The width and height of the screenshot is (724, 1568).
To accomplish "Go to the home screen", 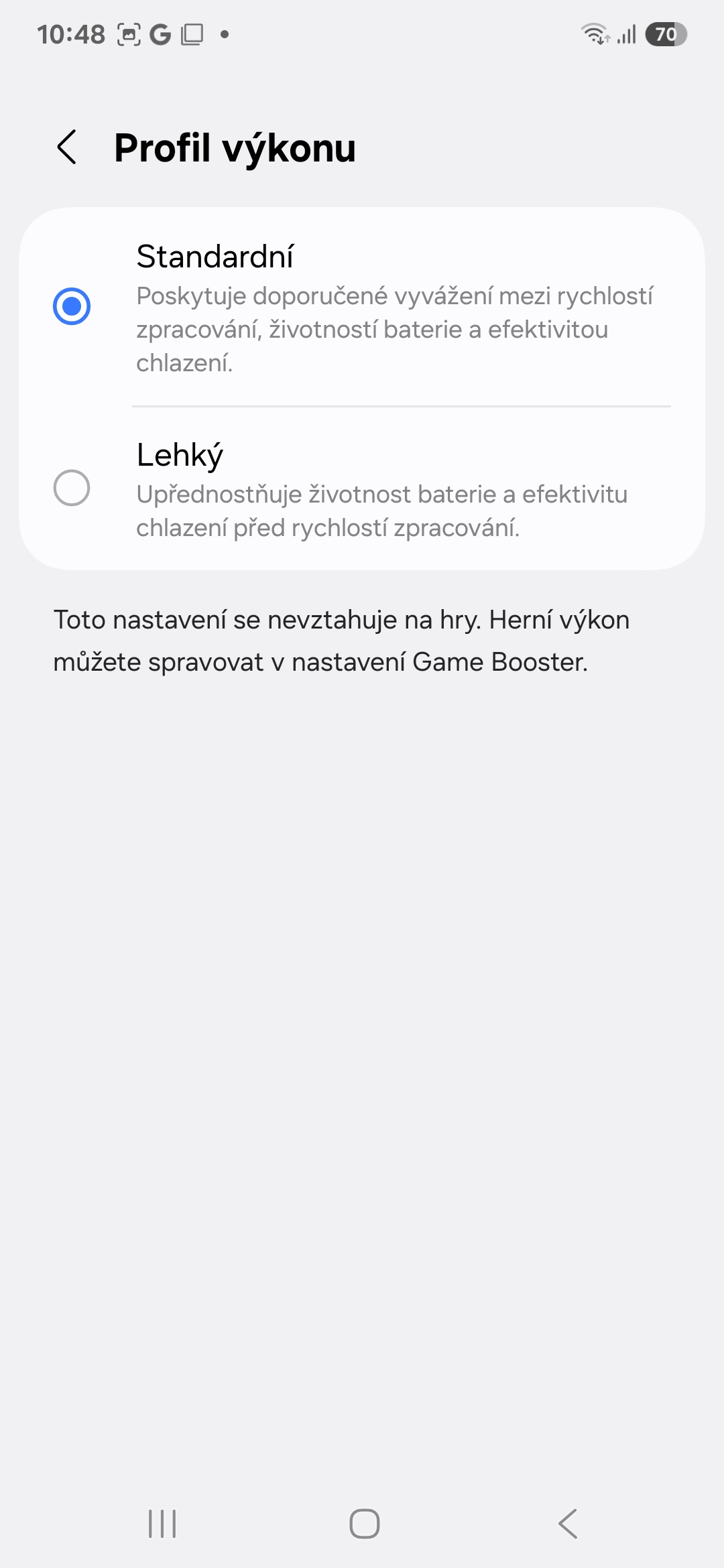I will tap(364, 1524).
